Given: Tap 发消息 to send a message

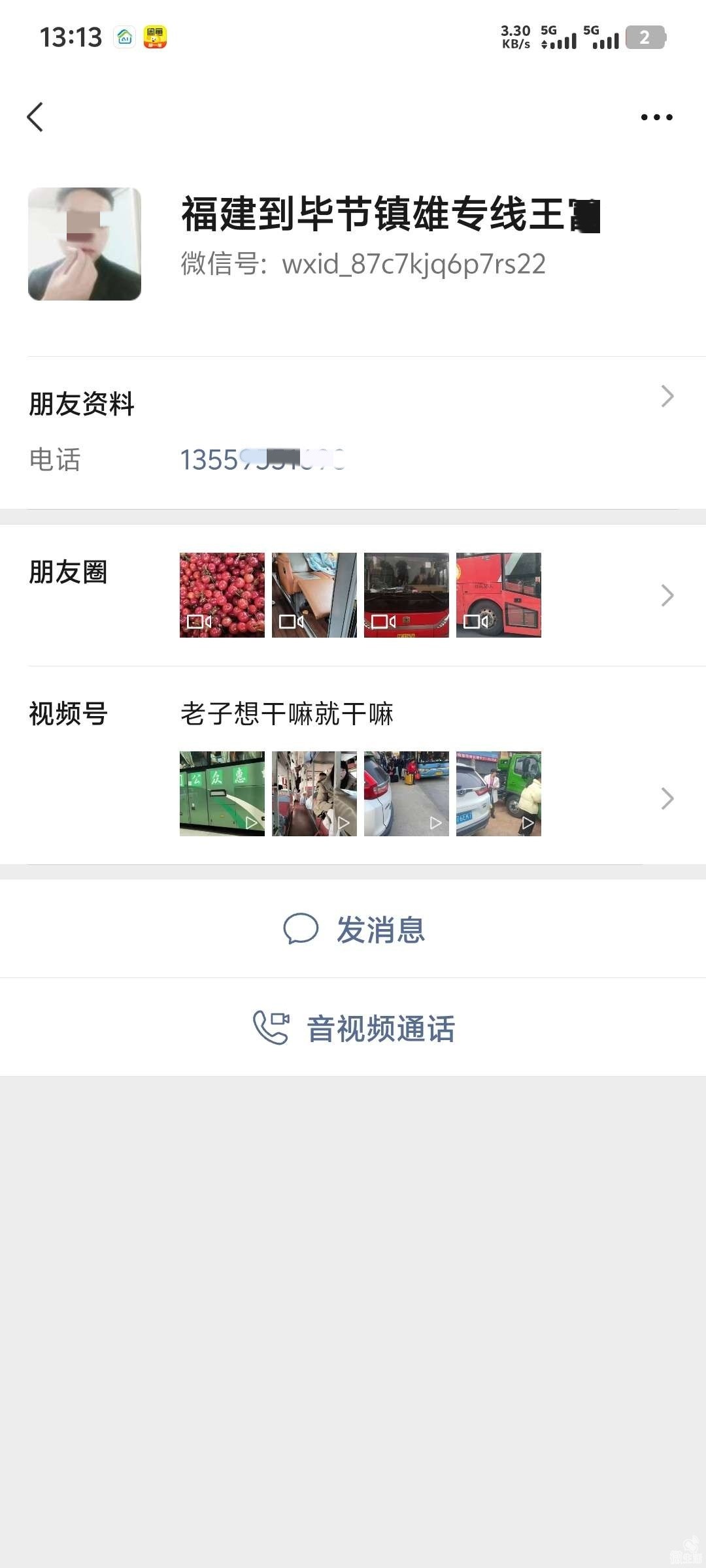Looking at the screenshot, I should pos(353,929).
